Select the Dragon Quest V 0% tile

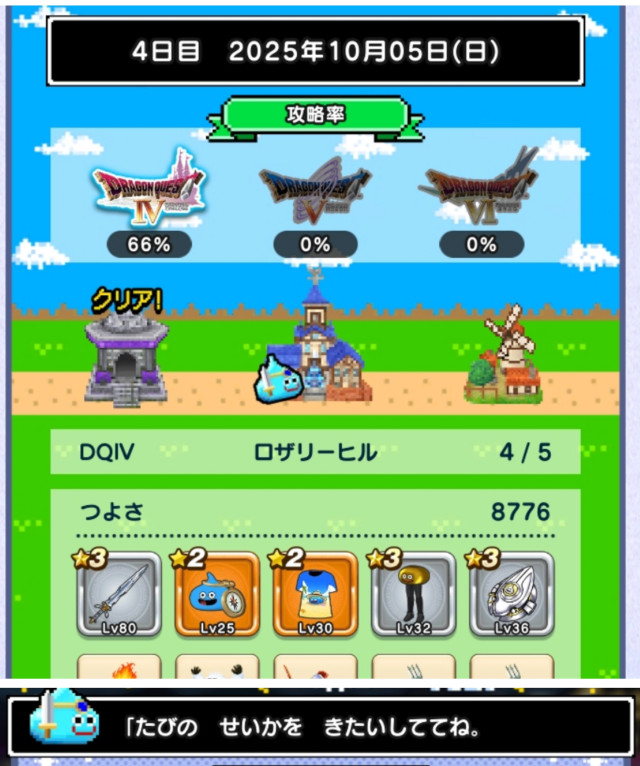pyautogui.click(x=315, y=200)
